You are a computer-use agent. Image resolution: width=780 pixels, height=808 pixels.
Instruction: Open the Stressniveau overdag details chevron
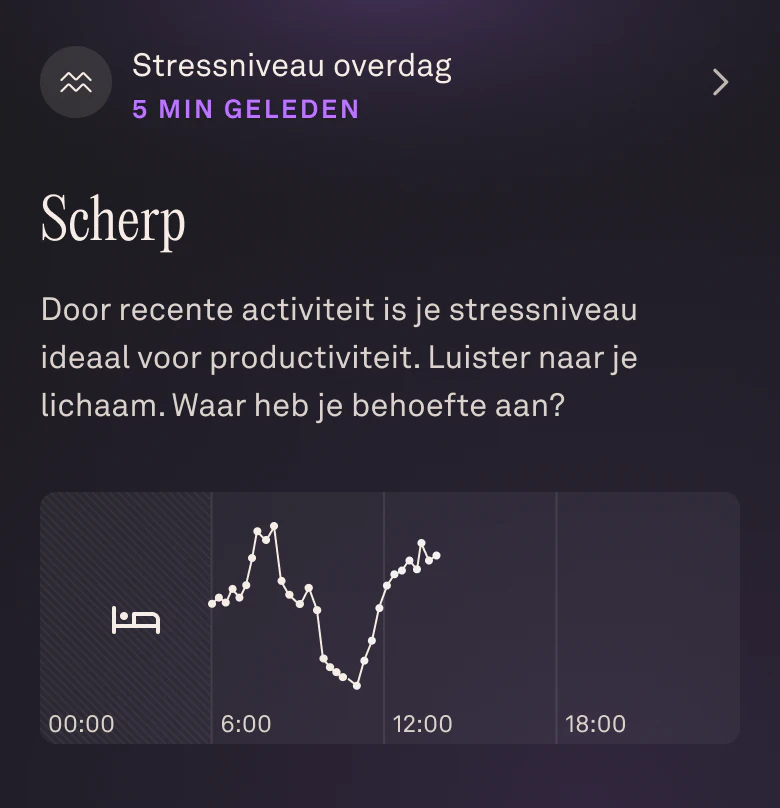720,82
